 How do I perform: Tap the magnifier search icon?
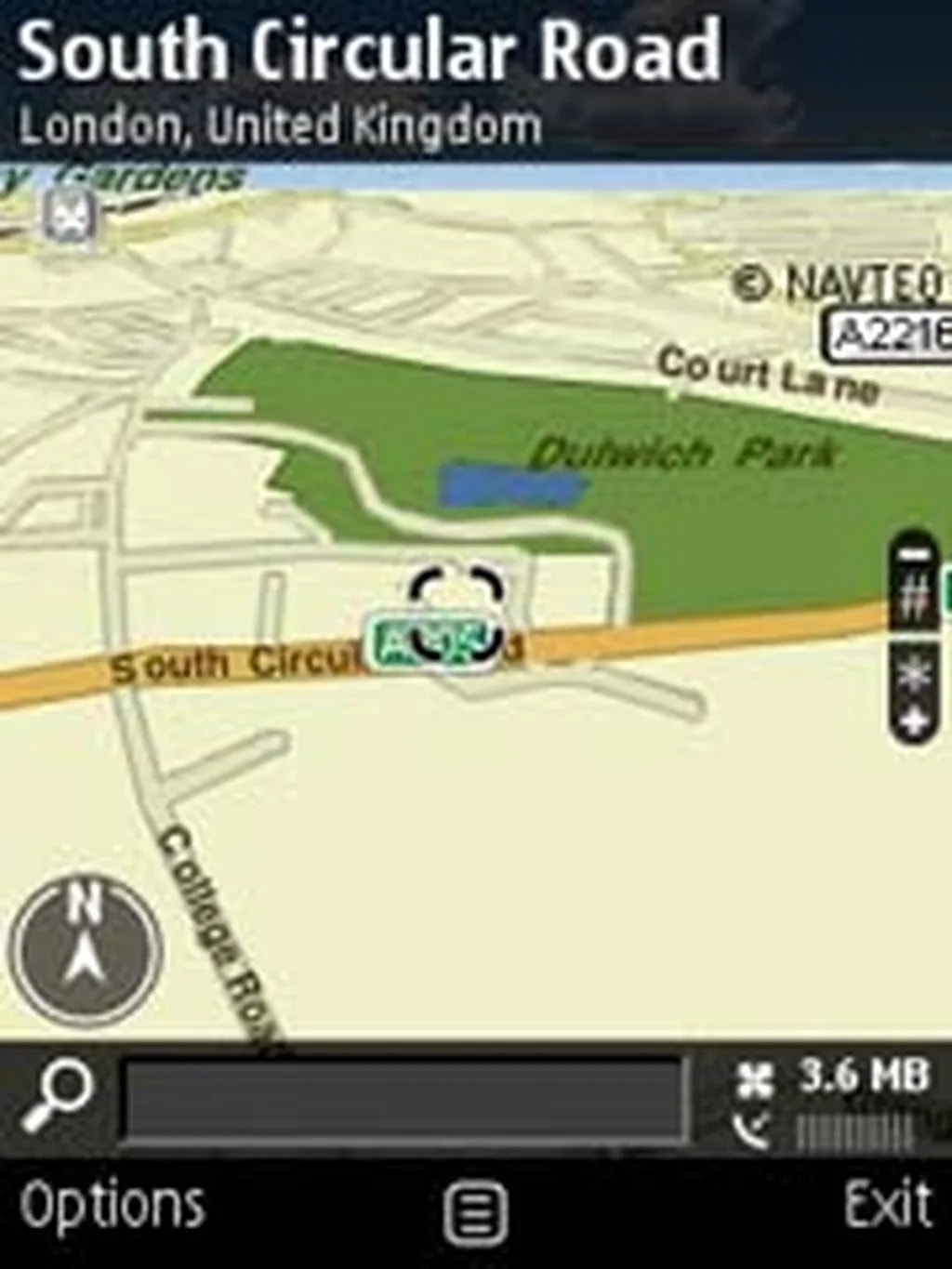[58, 1096]
